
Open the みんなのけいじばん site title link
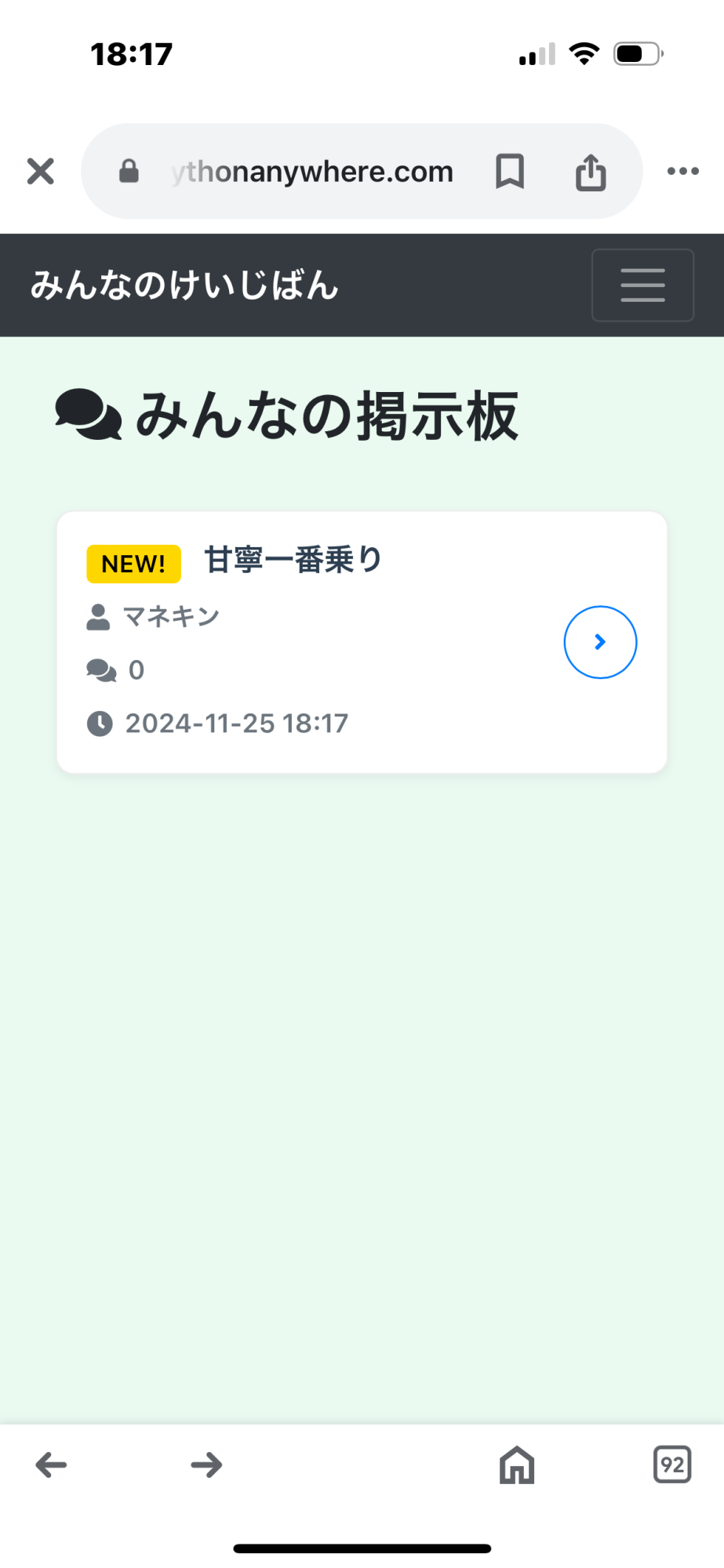184,285
